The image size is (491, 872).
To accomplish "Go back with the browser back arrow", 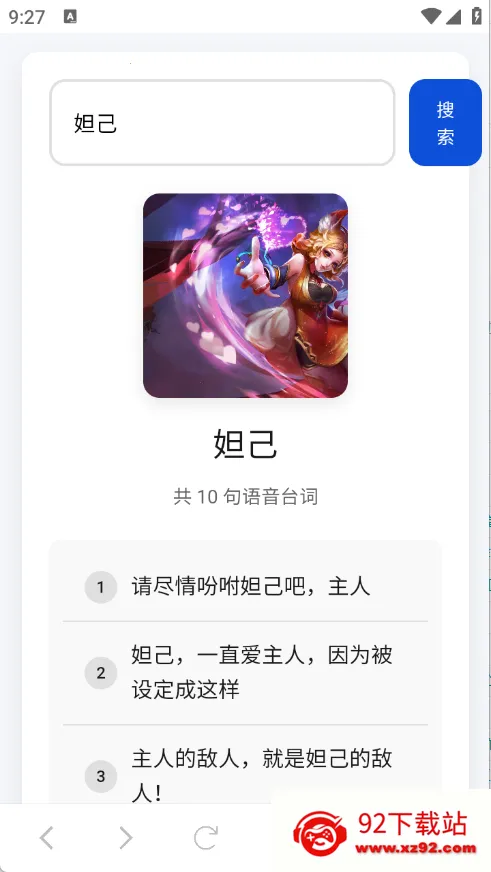I will [x=47, y=838].
